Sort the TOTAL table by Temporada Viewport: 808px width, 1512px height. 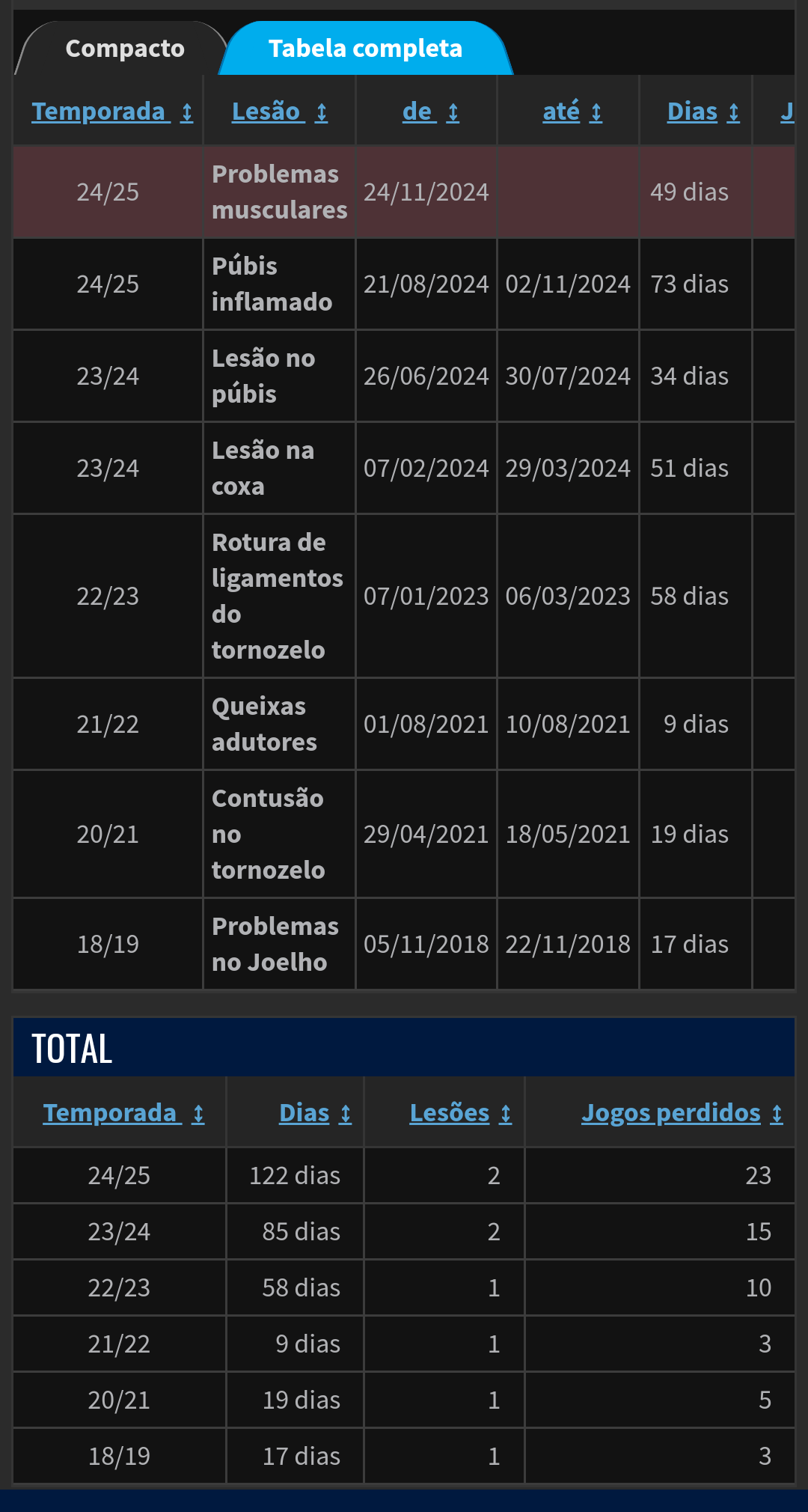click(123, 1113)
